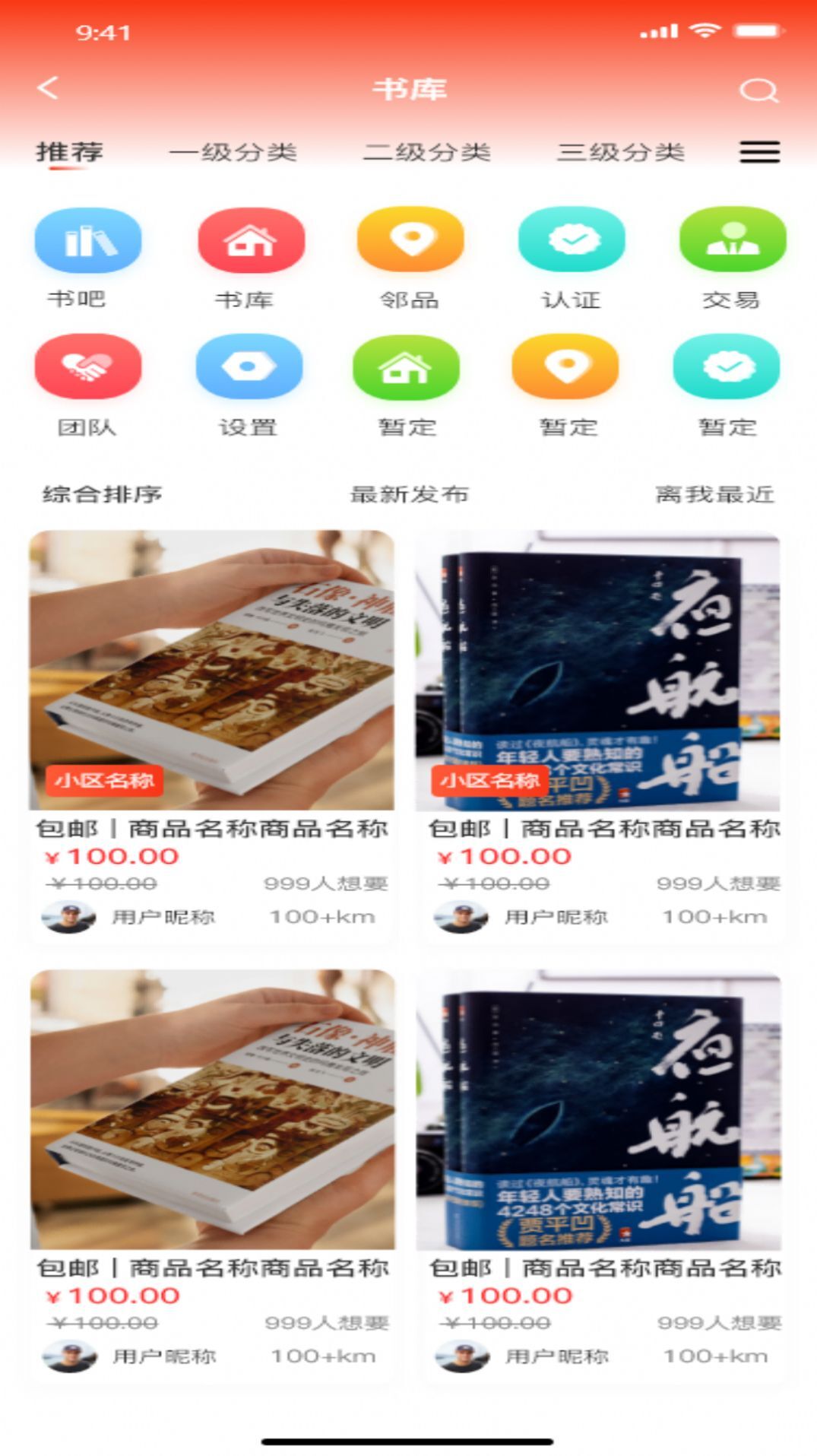817x1456 pixels.
Task: Open the 交易 trading icon
Action: (732, 239)
